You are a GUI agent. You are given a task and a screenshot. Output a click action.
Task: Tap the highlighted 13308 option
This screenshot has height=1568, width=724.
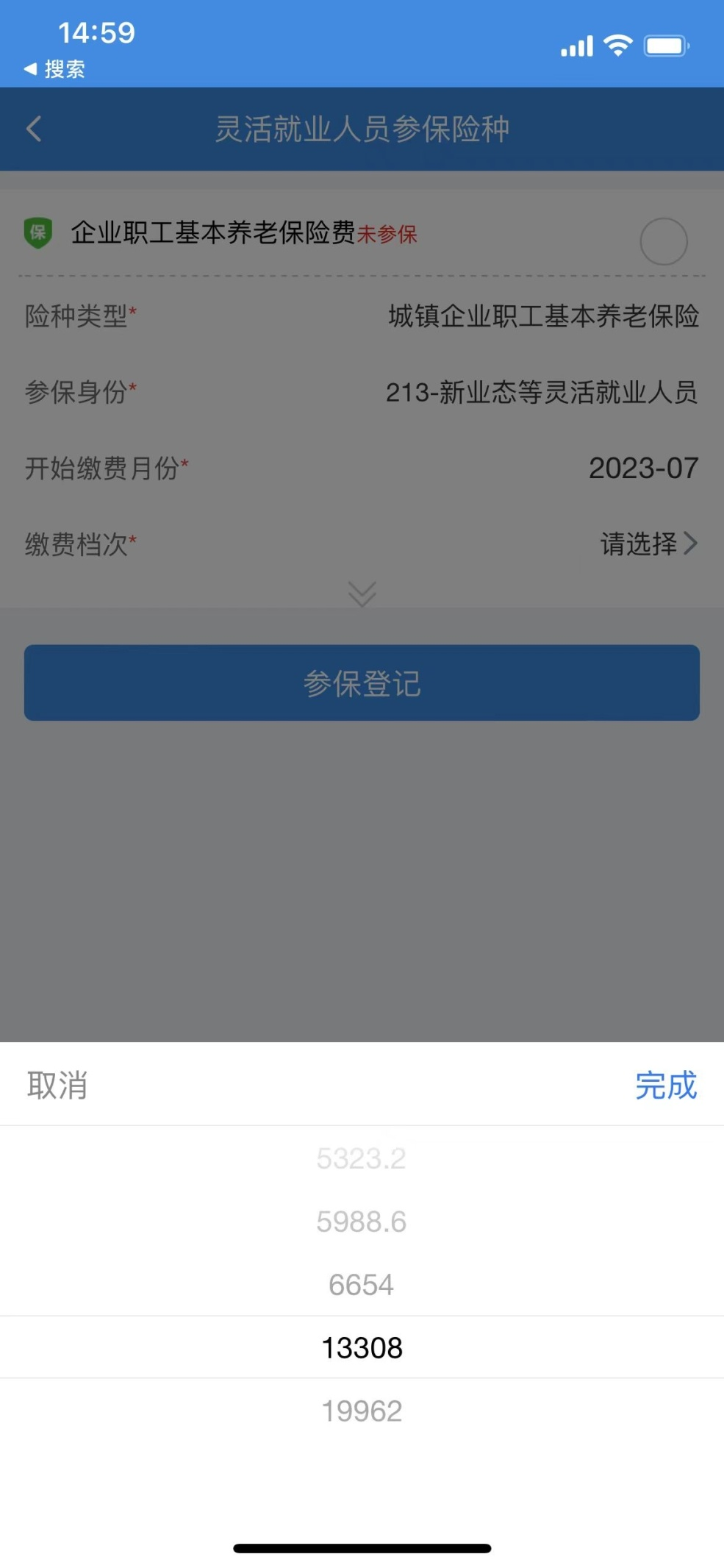[362, 1347]
